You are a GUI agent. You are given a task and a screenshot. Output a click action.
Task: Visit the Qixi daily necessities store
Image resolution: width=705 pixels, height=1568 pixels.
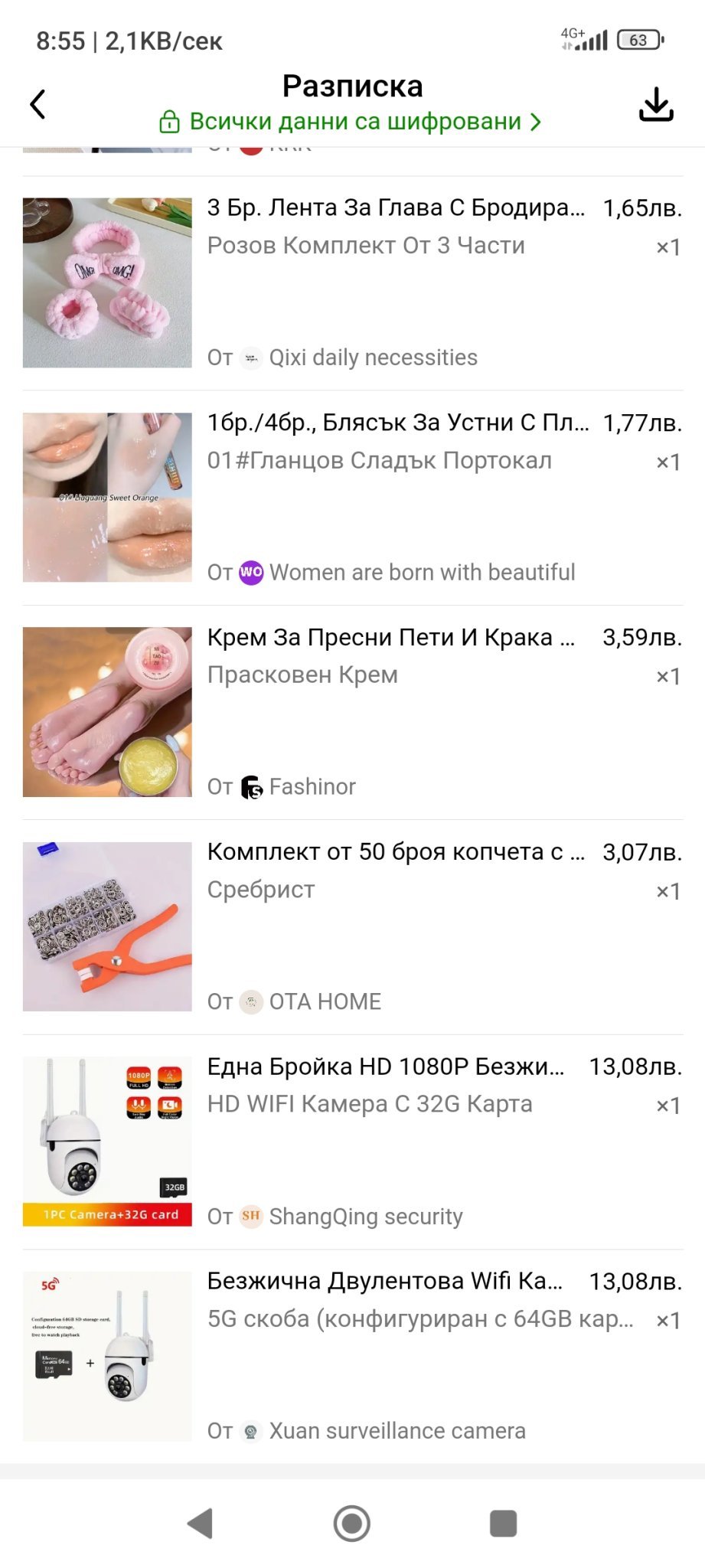pos(372,358)
